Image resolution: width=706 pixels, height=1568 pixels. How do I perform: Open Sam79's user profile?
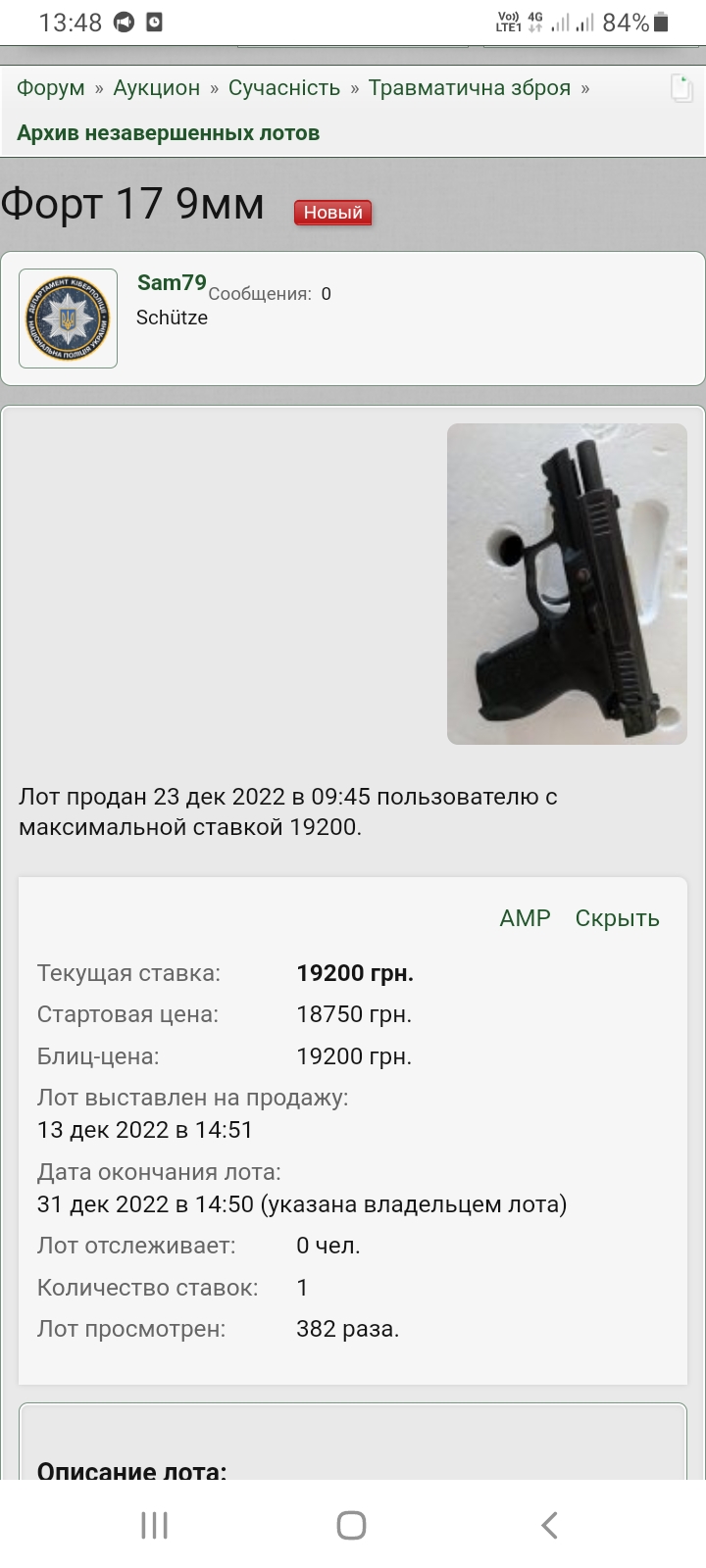172,283
